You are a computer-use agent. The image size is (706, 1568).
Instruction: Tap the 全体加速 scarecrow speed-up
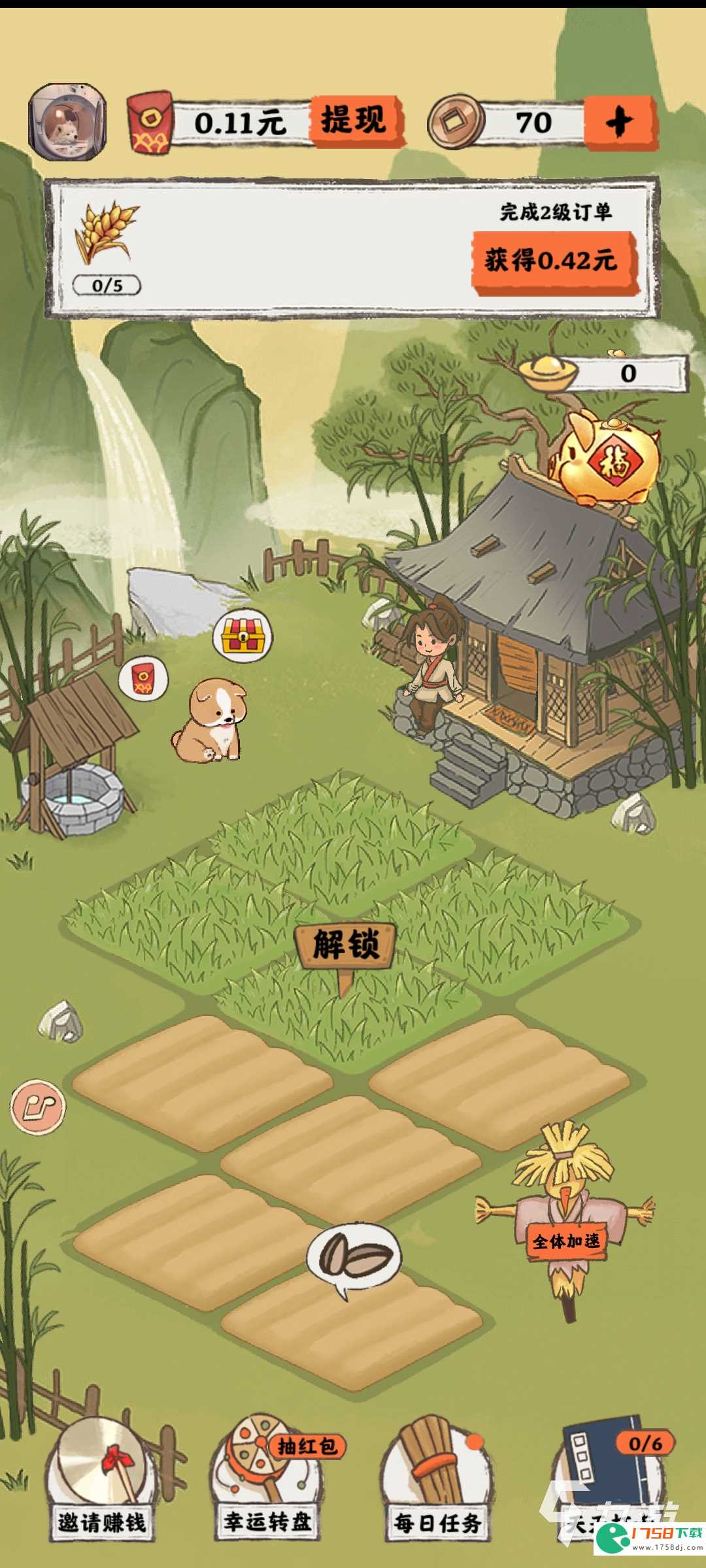click(566, 1241)
